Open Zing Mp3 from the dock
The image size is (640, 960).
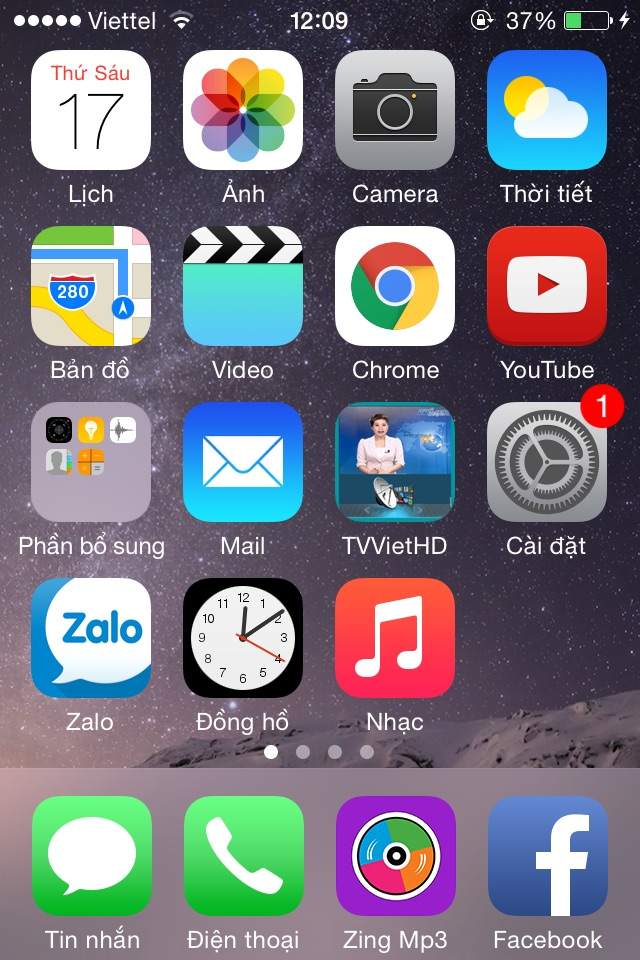pyautogui.click(x=395, y=856)
